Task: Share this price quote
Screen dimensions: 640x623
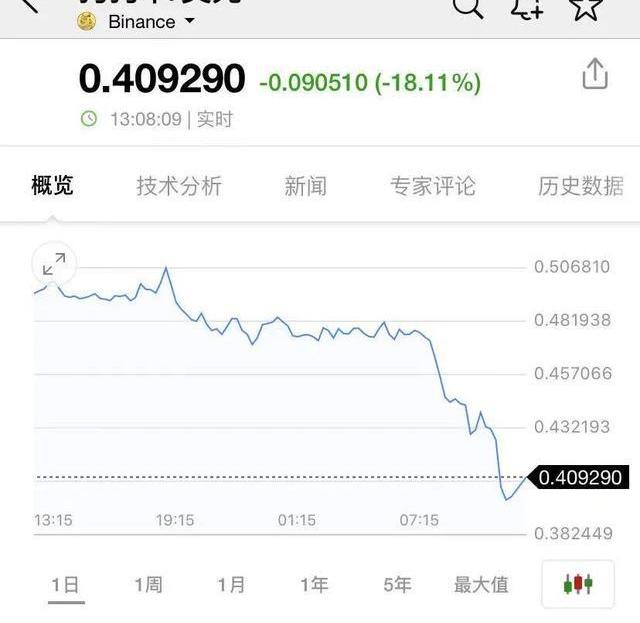Action: pos(595,74)
